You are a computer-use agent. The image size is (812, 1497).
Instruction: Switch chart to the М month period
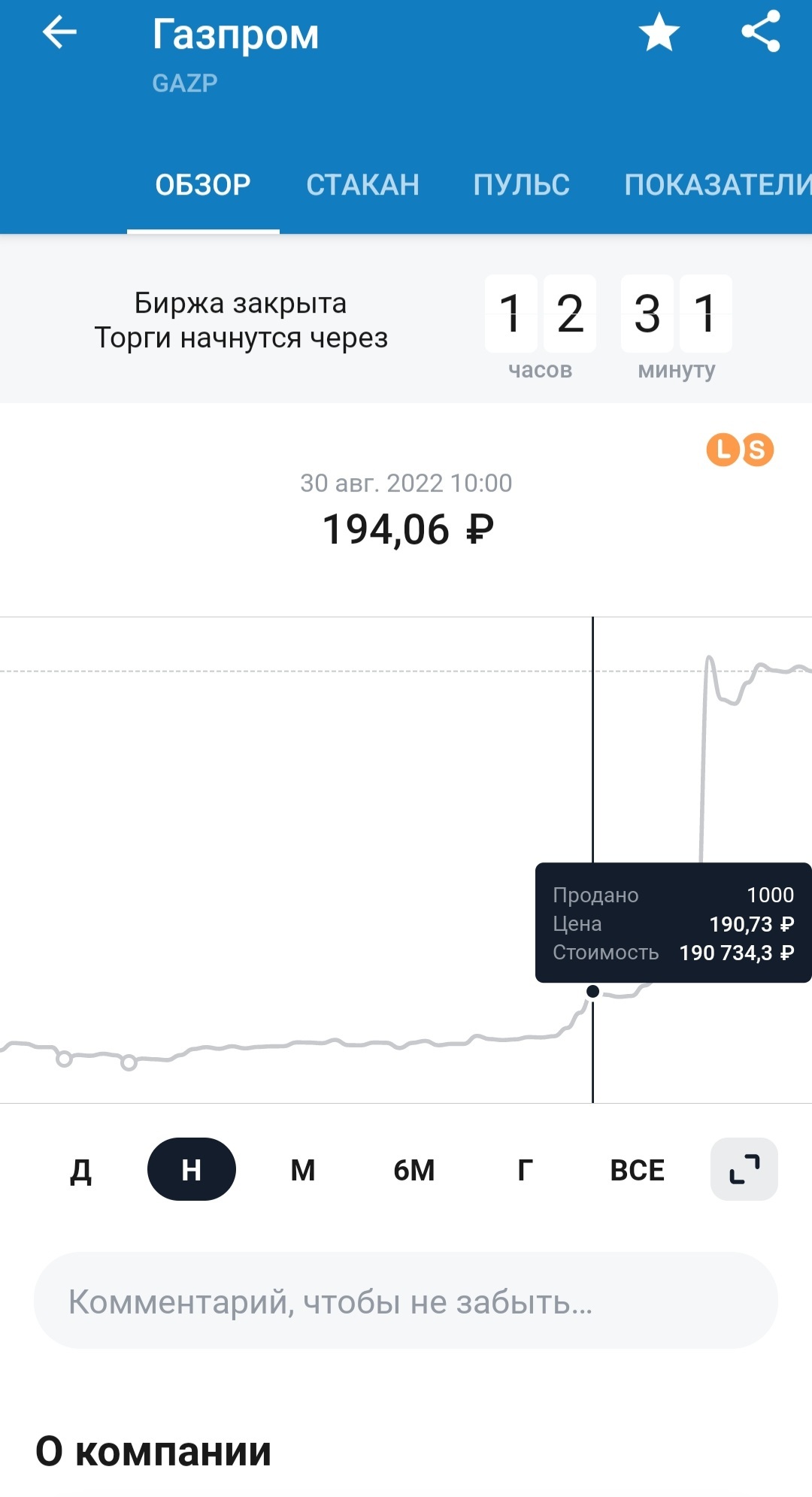click(x=303, y=1170)
